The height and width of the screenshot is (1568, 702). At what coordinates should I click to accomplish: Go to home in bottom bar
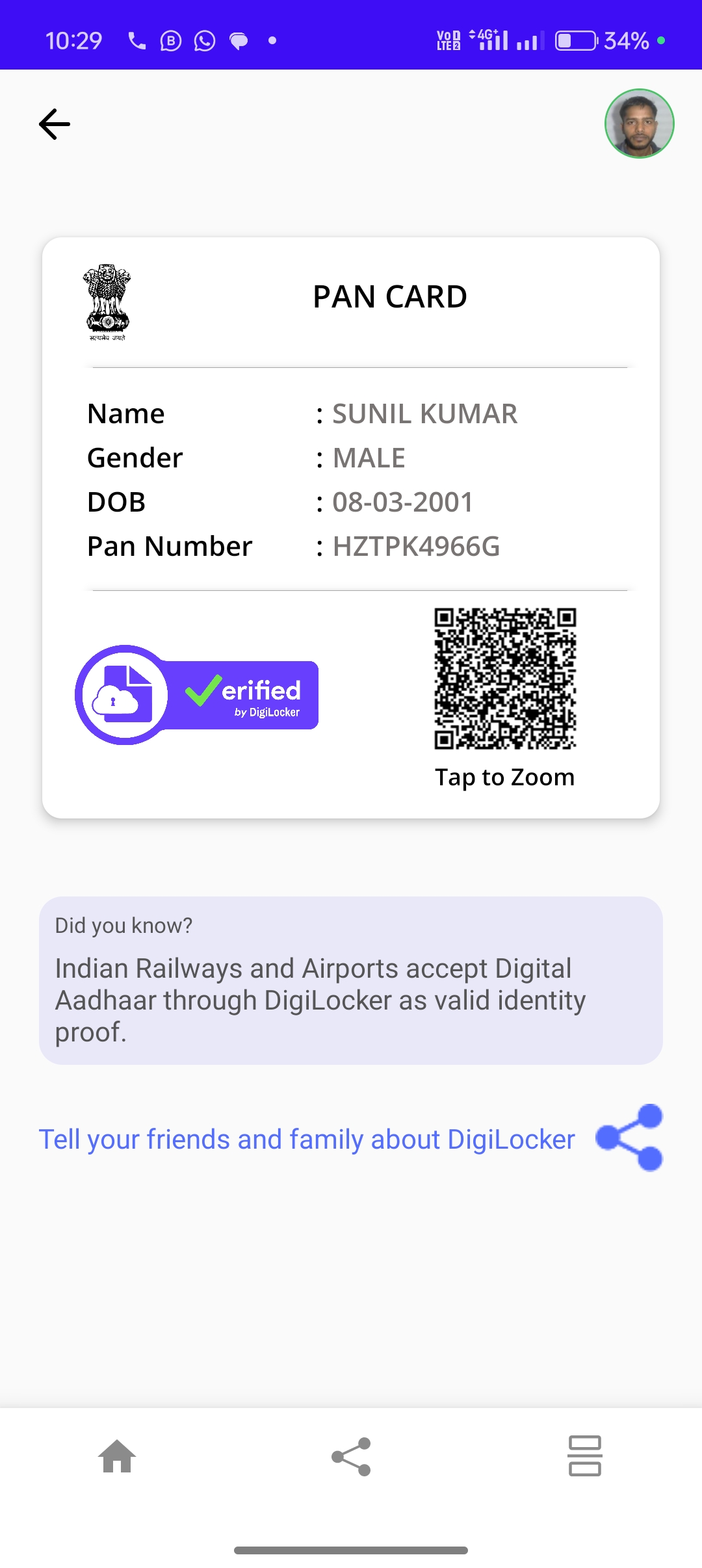[117, 1456]
